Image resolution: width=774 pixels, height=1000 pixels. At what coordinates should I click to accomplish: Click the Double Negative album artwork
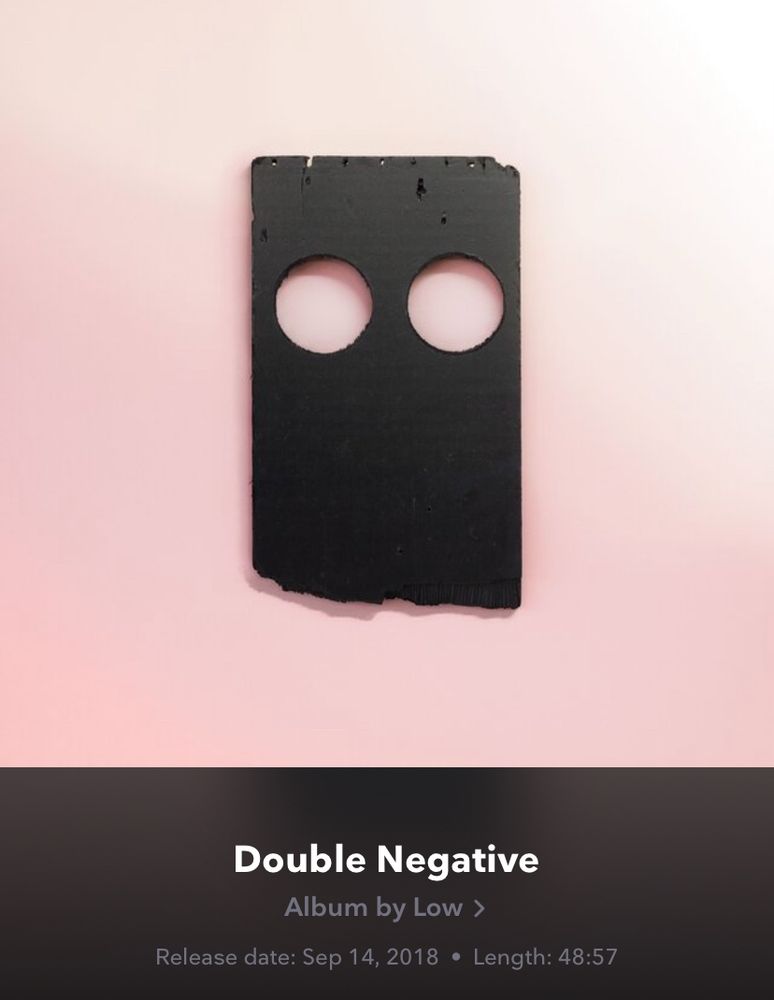click(387, 385)
